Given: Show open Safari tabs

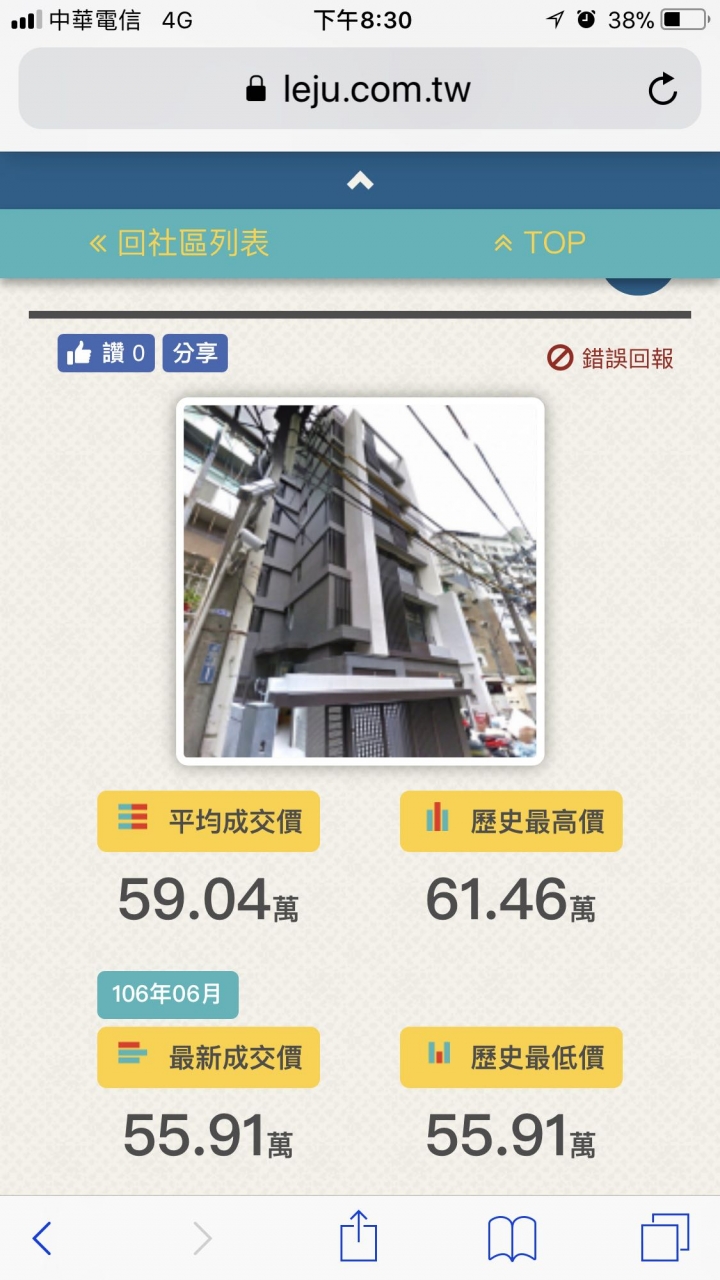Looking at the screenshot, I should point(664,1238).
